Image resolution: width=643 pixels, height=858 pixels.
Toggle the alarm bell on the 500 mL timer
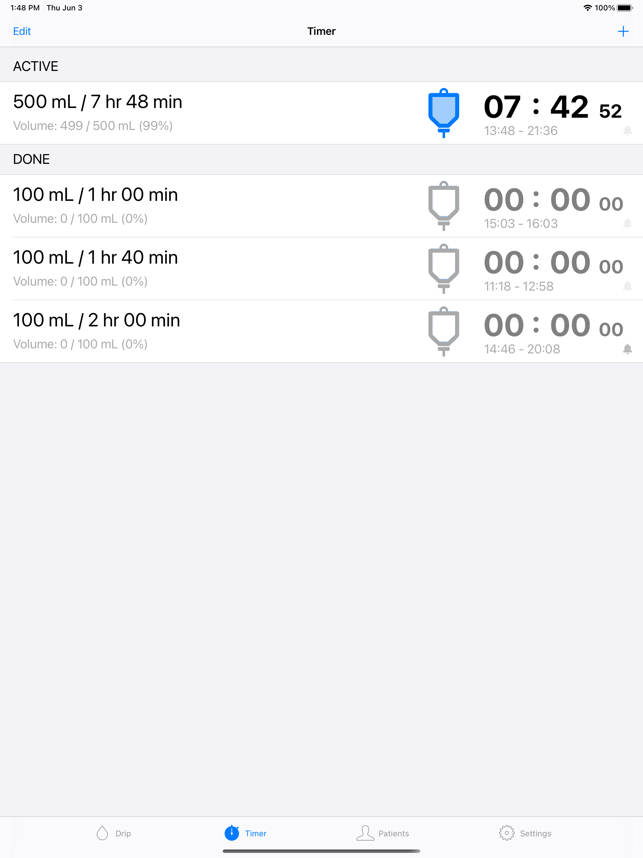[x=627, y=131]
